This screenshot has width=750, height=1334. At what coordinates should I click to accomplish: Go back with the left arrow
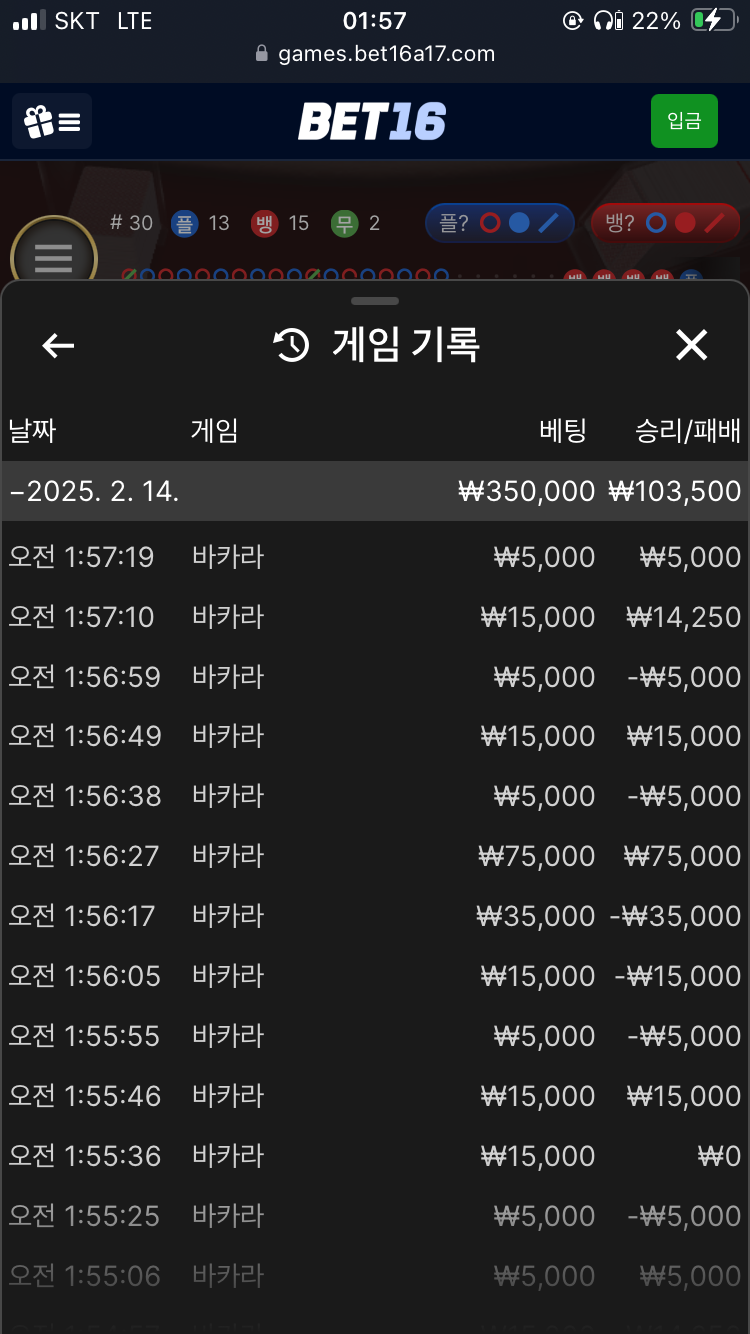[x=58, y=346]
